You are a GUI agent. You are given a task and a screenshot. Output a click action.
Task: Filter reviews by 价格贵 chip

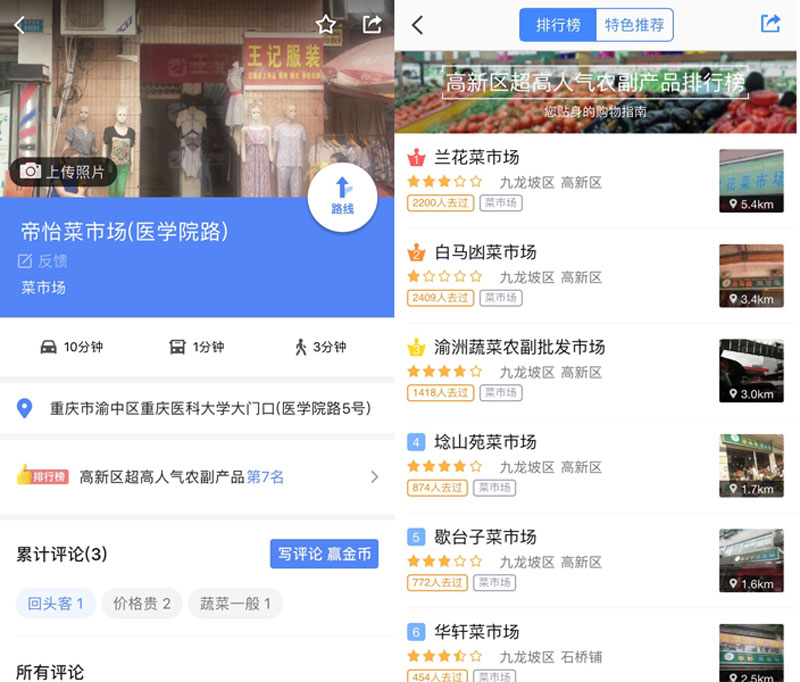coord(141,603)
